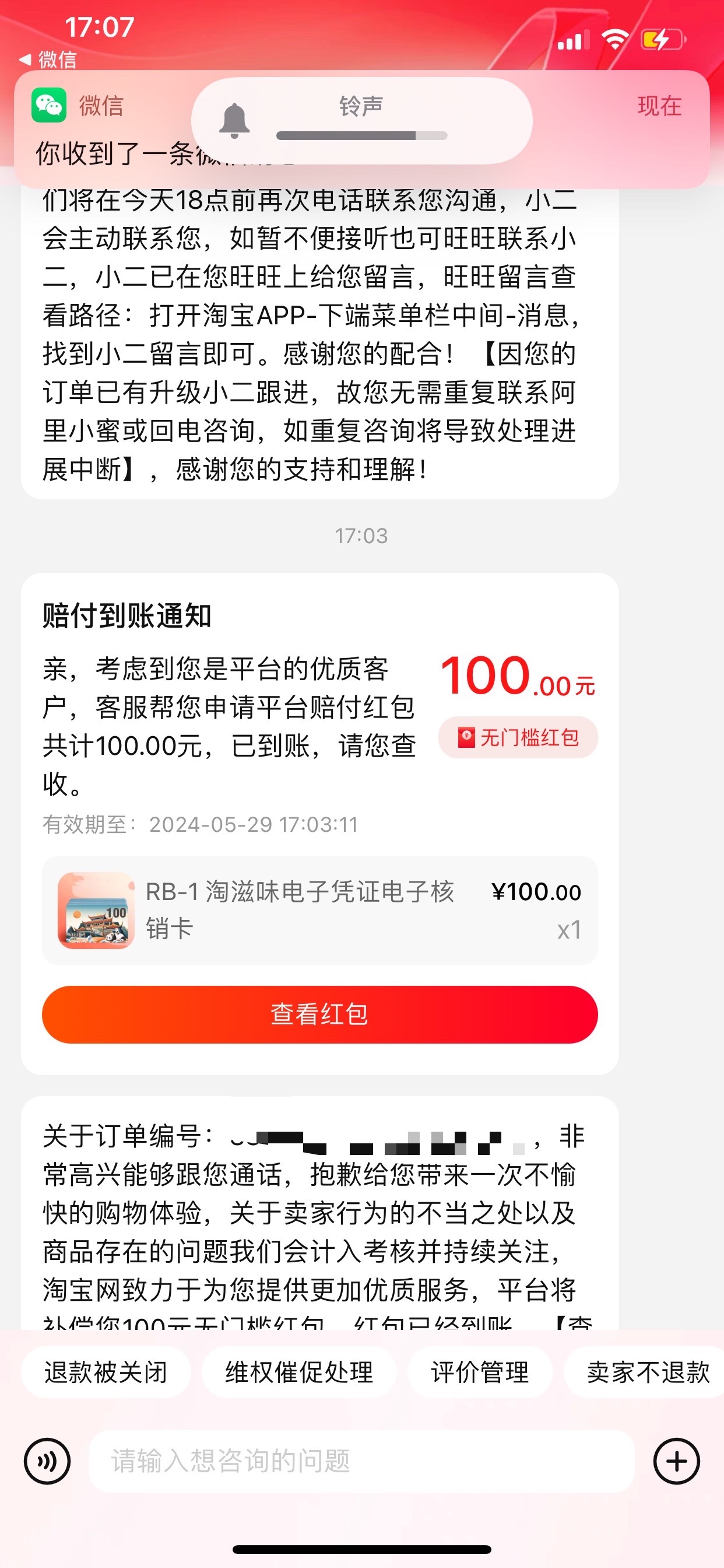Viewport: 724px width, 1568px height.
Task: Tap the 无门槛红包 tag
Action: 518,738
